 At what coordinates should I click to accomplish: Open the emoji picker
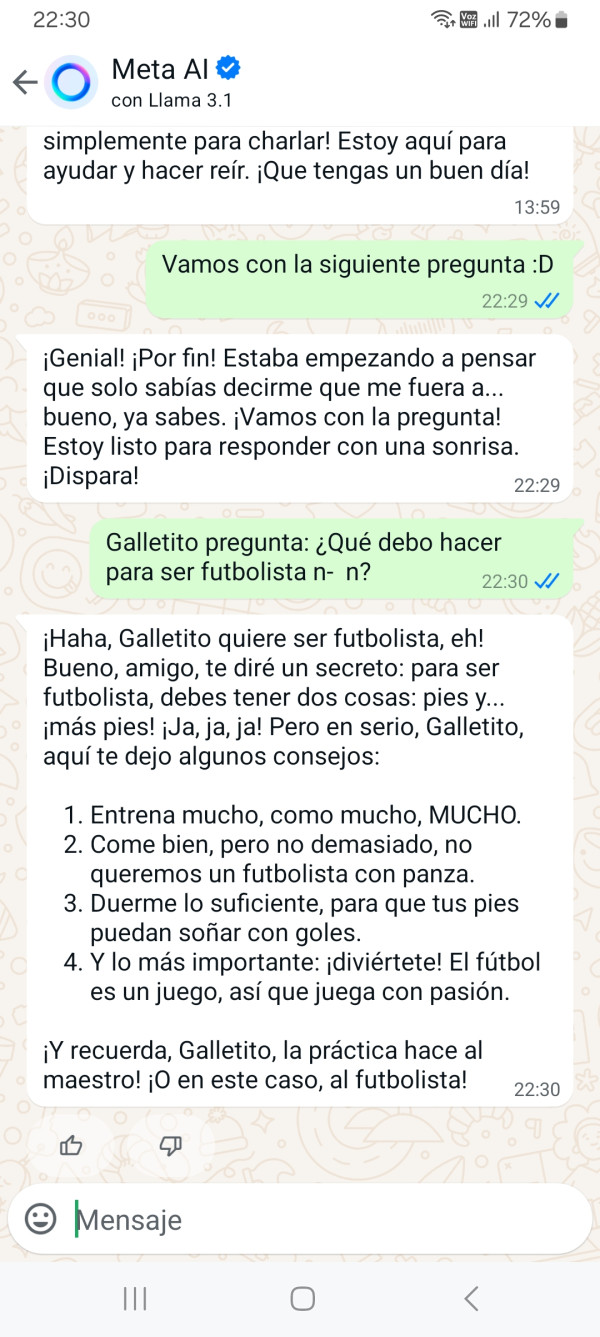click(x=41, y=1219)
